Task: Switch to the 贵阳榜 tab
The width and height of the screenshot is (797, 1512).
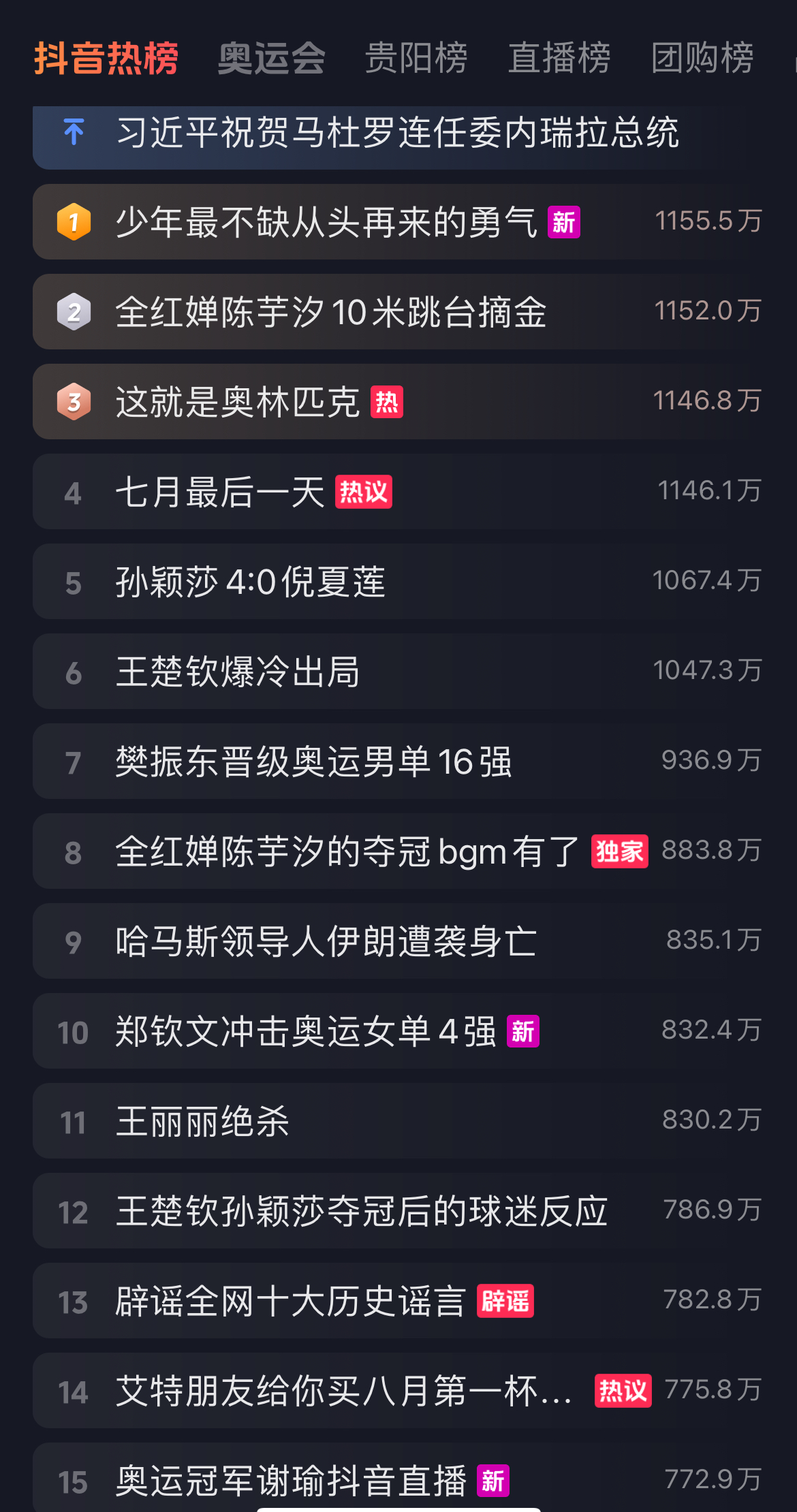Action: (416, 58)
